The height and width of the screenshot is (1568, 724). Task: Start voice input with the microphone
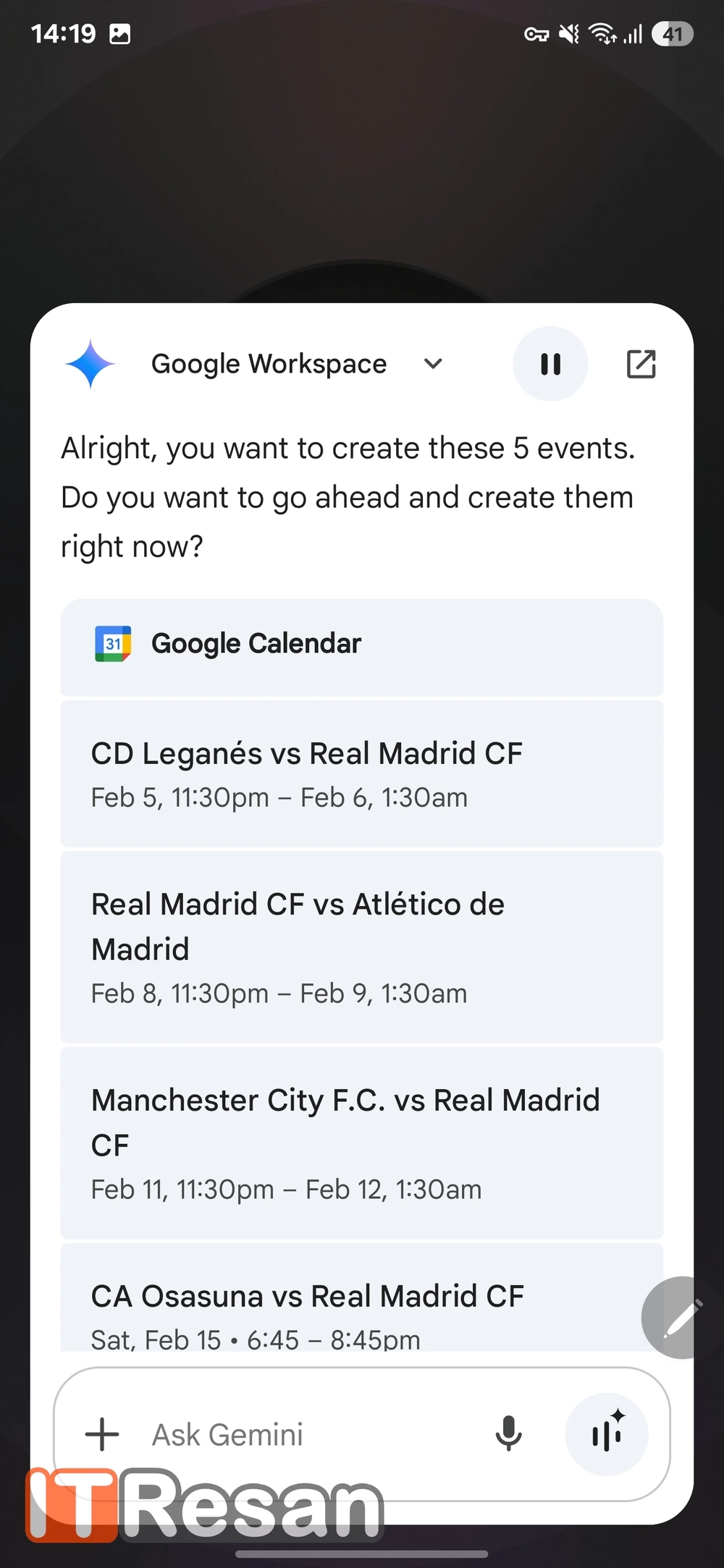click(x=508, y=1434)
